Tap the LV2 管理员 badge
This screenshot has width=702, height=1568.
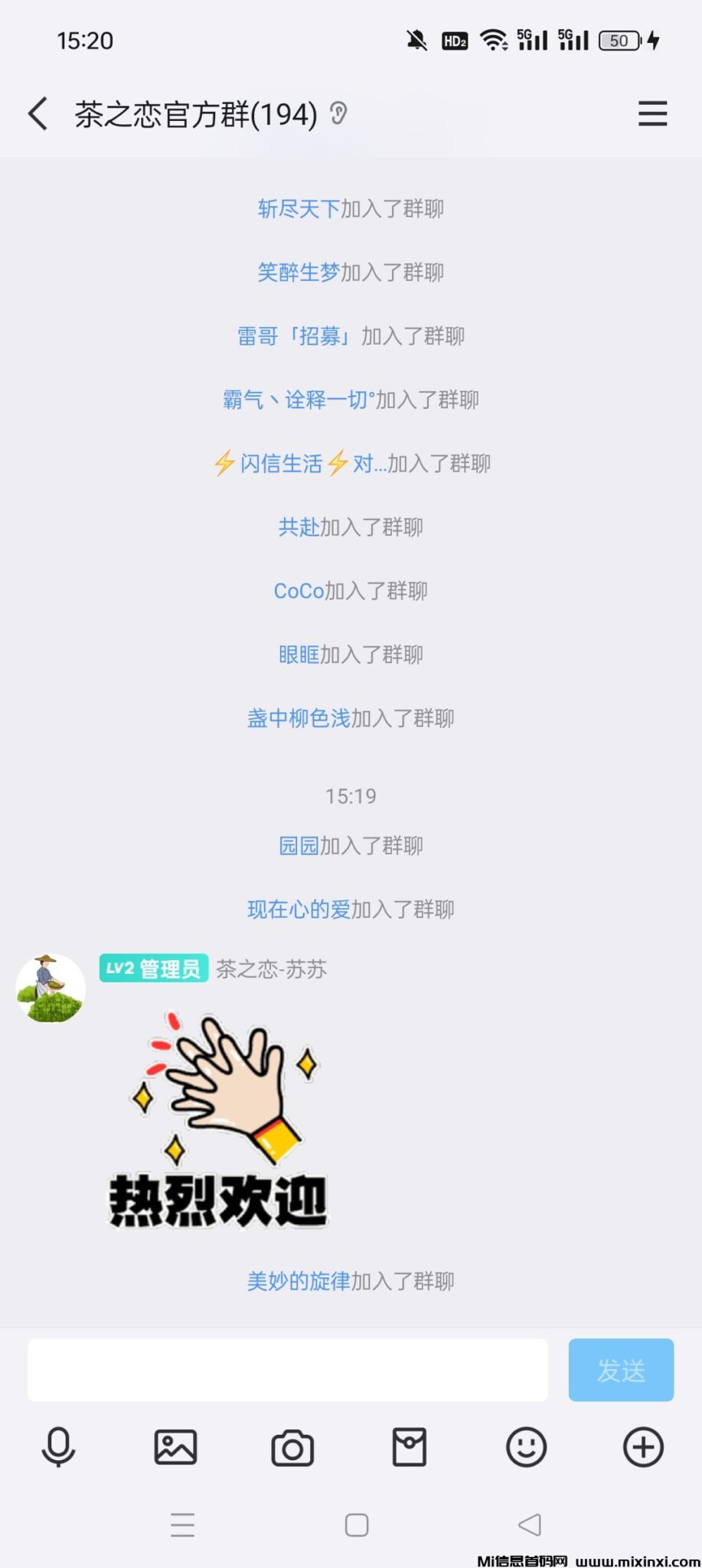coord(153,969)
